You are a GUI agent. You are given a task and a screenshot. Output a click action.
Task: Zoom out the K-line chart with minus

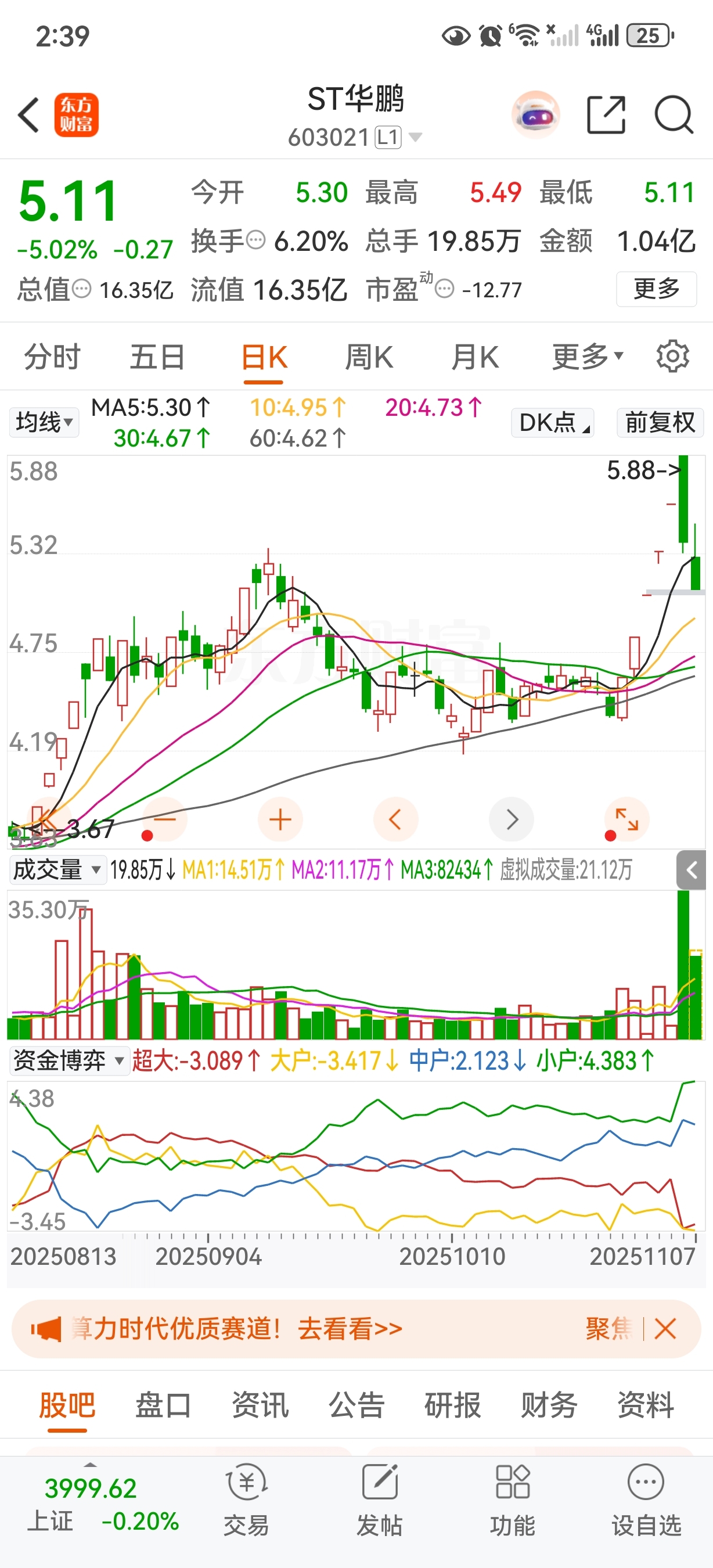click(164, 820)
